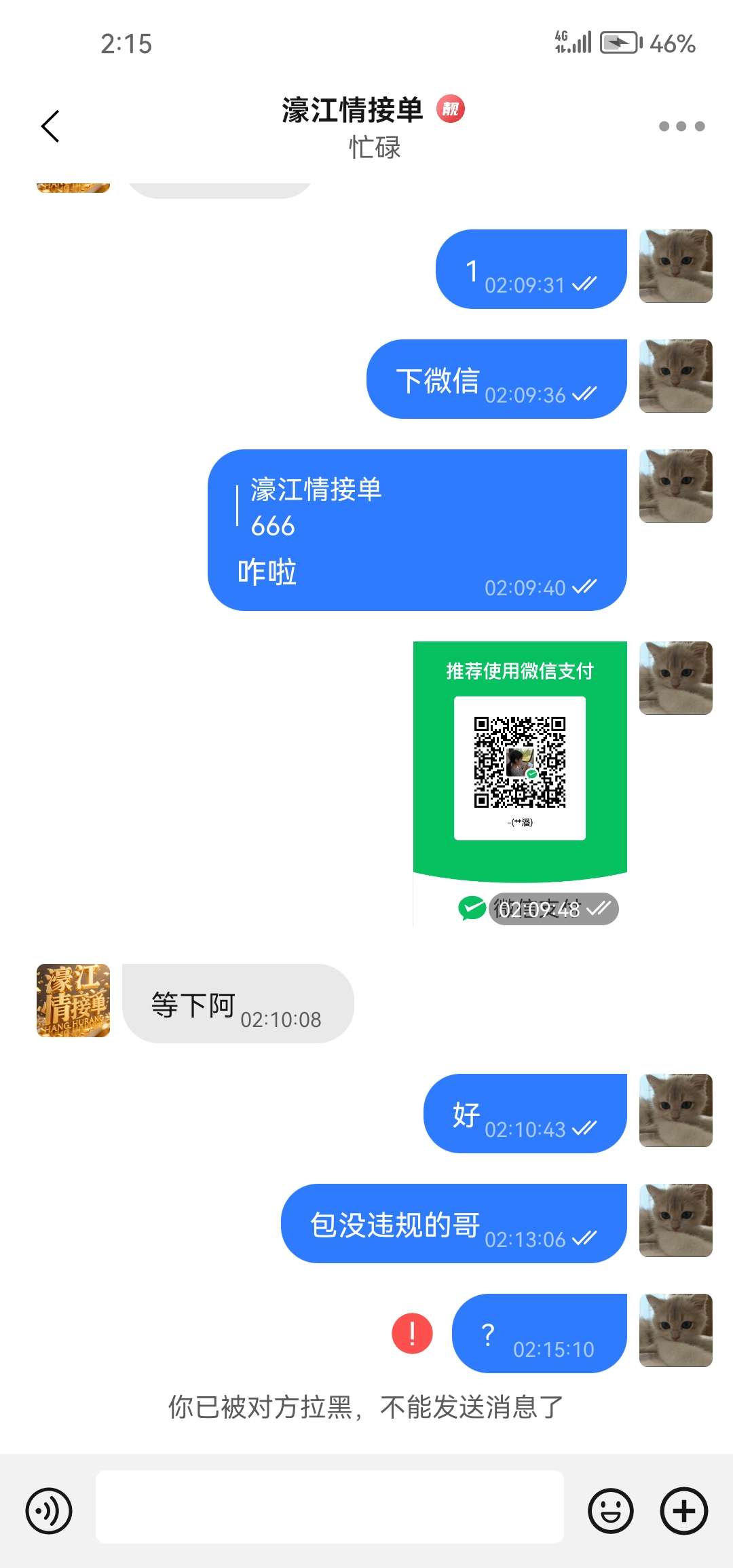Switch to voice message input
Screen dimensions: 733x1568
coord(49,1511)
